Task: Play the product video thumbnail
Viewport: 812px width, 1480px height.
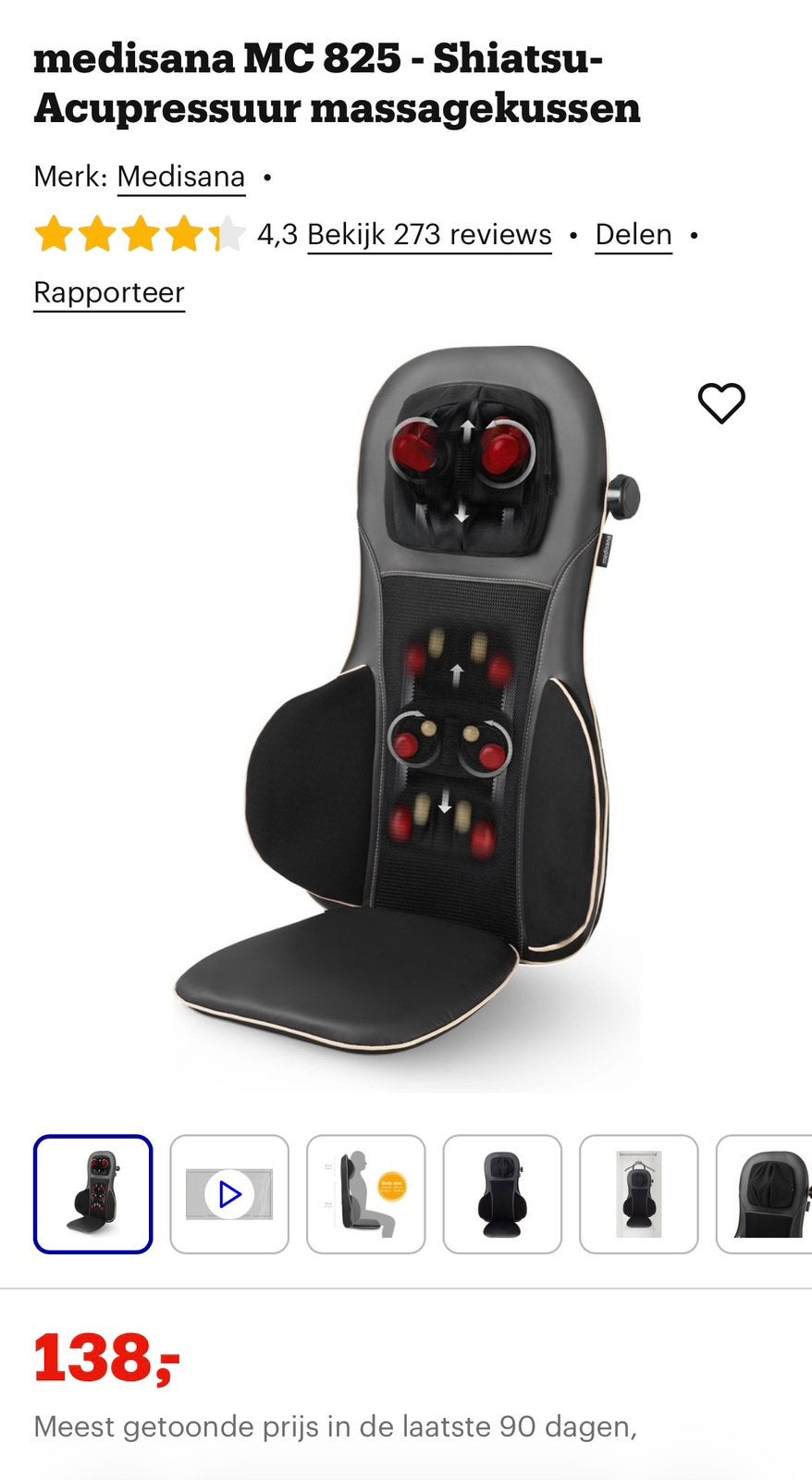Action: [x=229, y=1194]
